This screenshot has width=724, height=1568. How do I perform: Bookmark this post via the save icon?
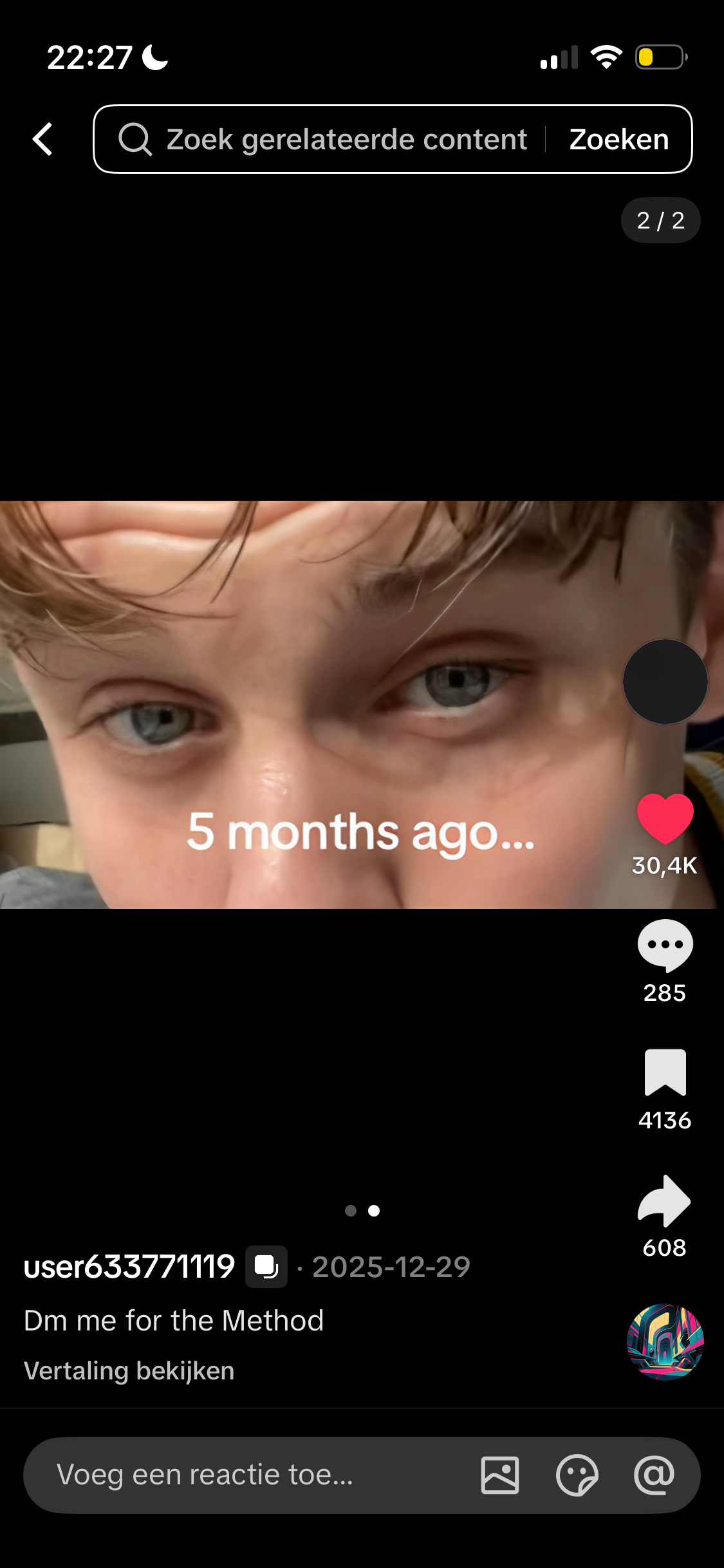665,1072
